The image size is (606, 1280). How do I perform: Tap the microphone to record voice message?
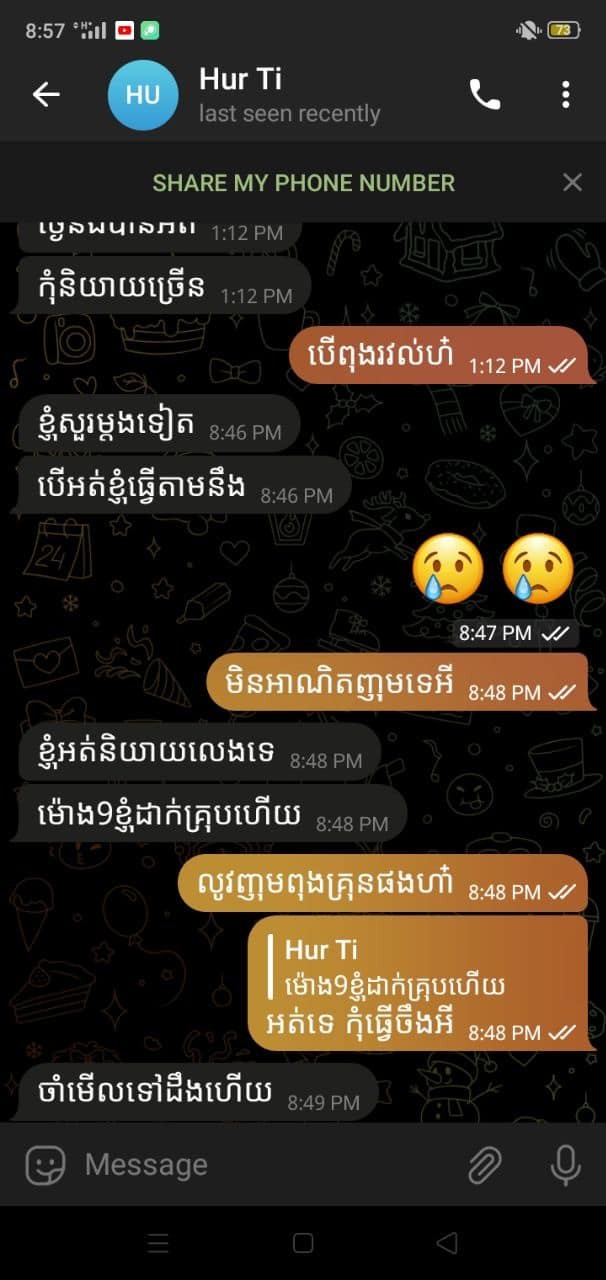coord(565,1164)
